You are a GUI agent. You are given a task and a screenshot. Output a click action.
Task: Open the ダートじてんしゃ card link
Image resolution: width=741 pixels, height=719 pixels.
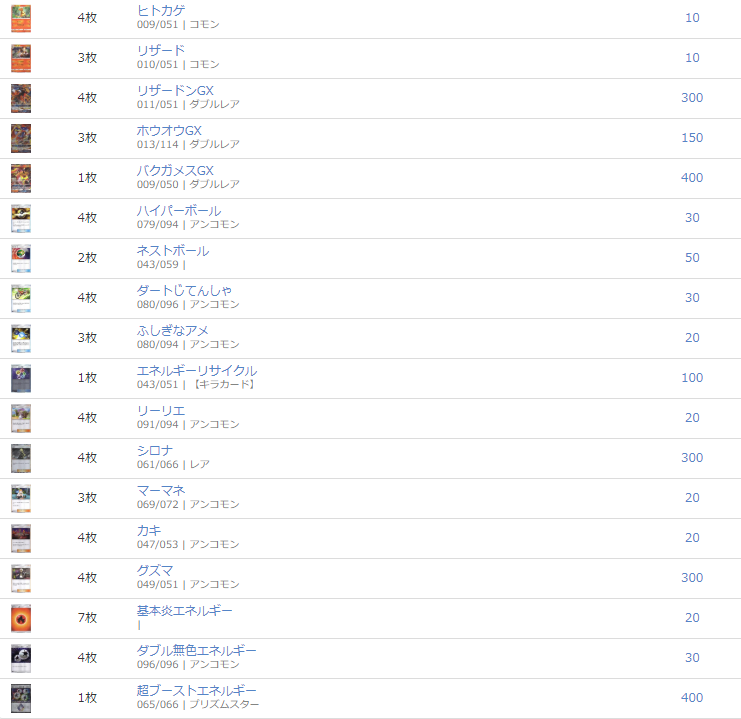coord(184,290)
